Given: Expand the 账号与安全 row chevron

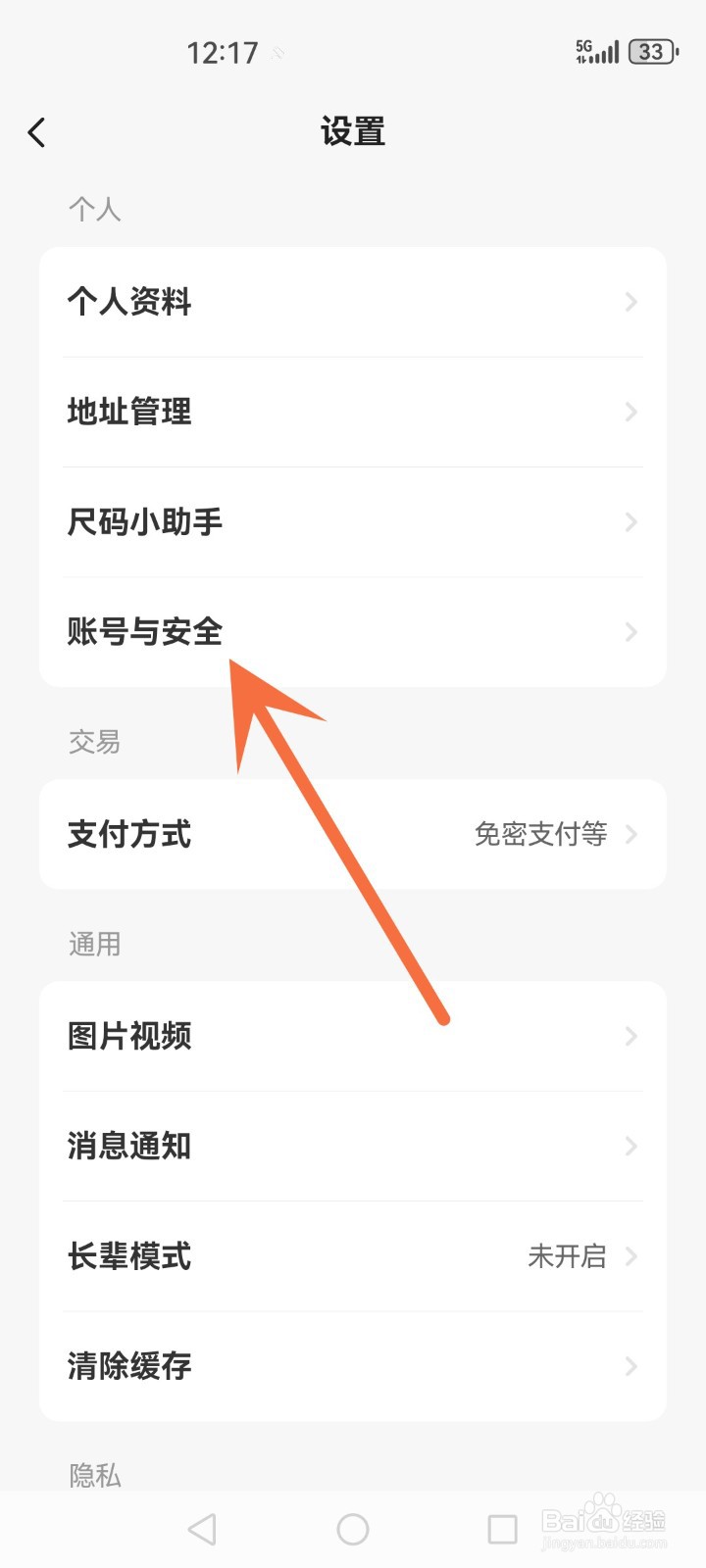Looking at the screenshot, I should tap(630, 632).
